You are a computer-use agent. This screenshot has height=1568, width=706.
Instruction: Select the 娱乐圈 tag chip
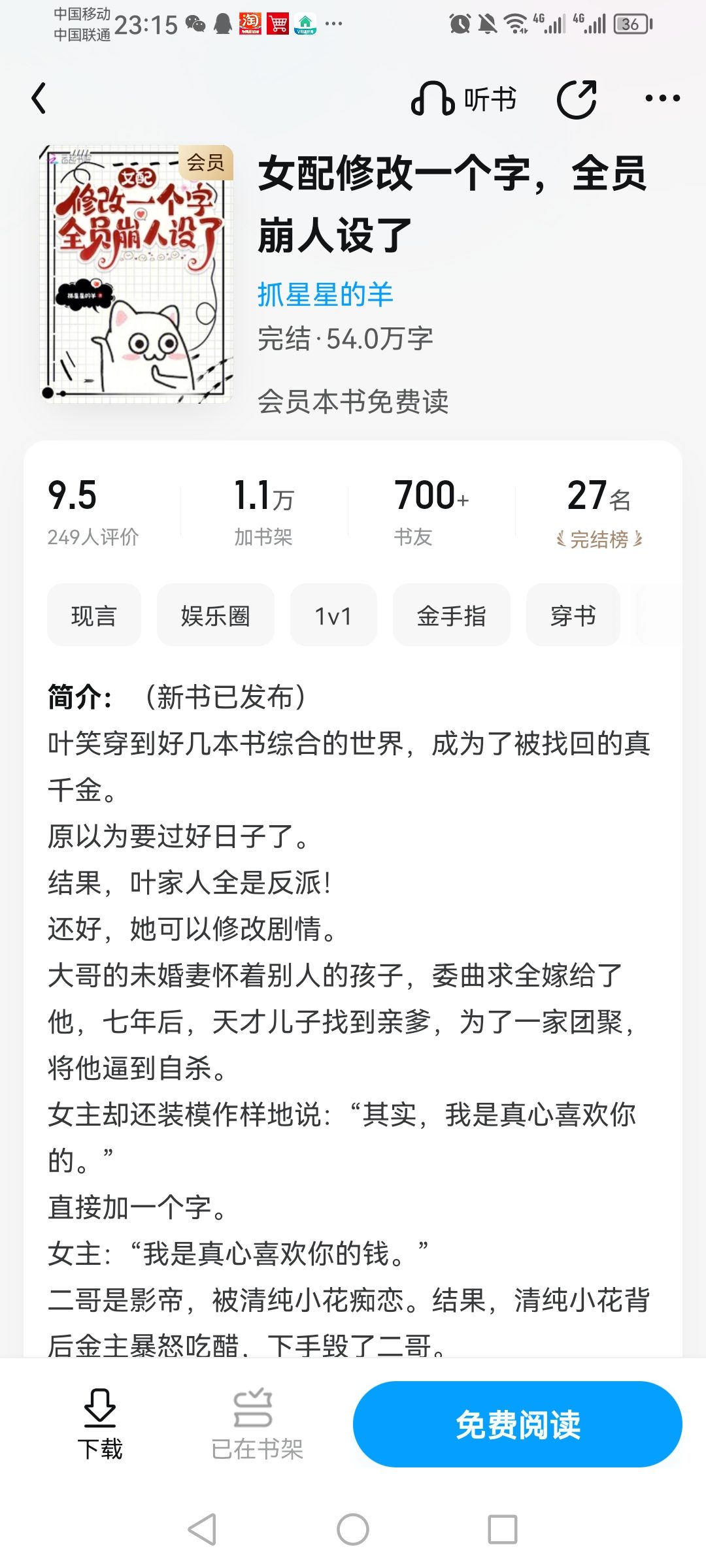point(216,615)
